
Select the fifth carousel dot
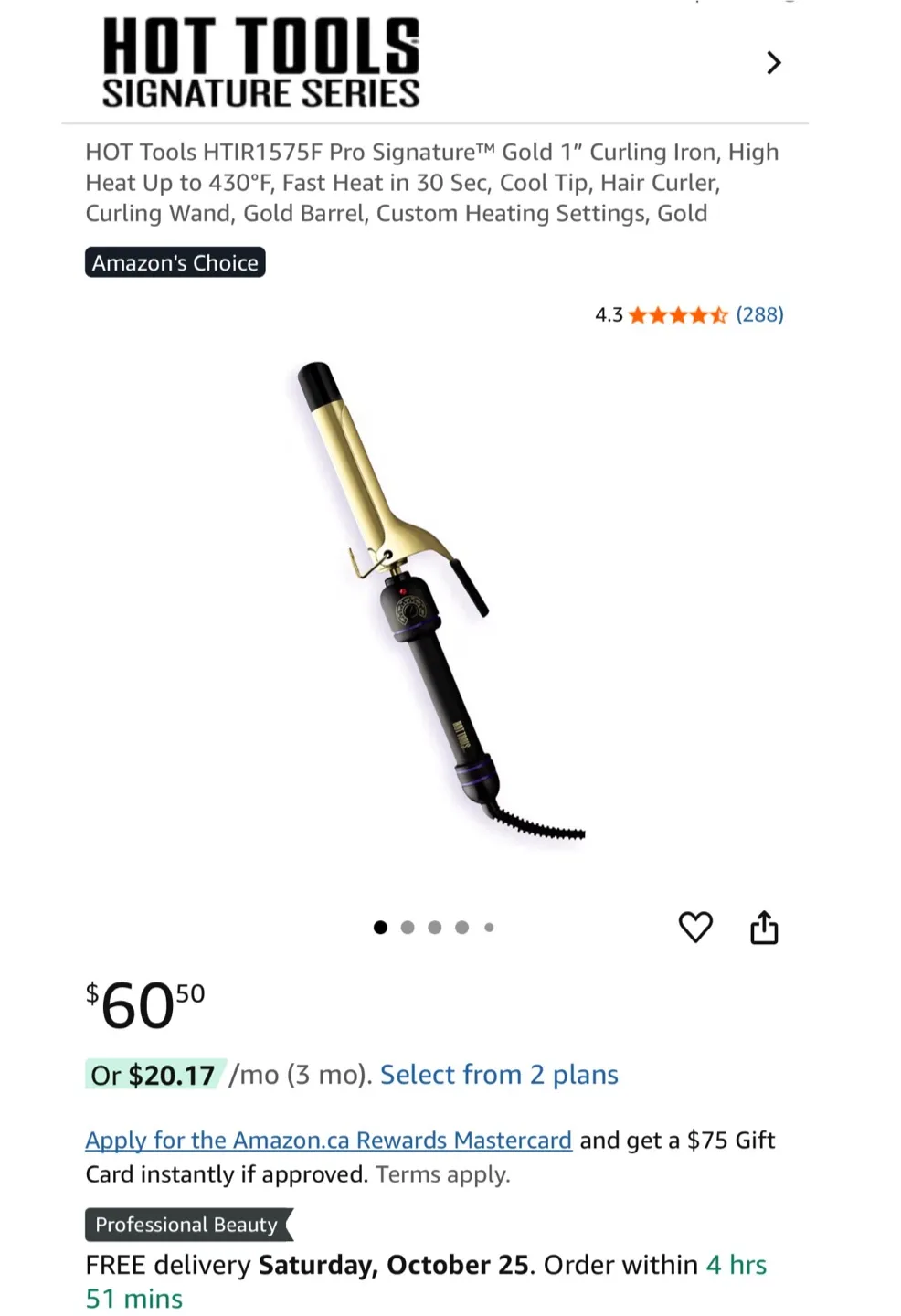[x=490, y=927]
